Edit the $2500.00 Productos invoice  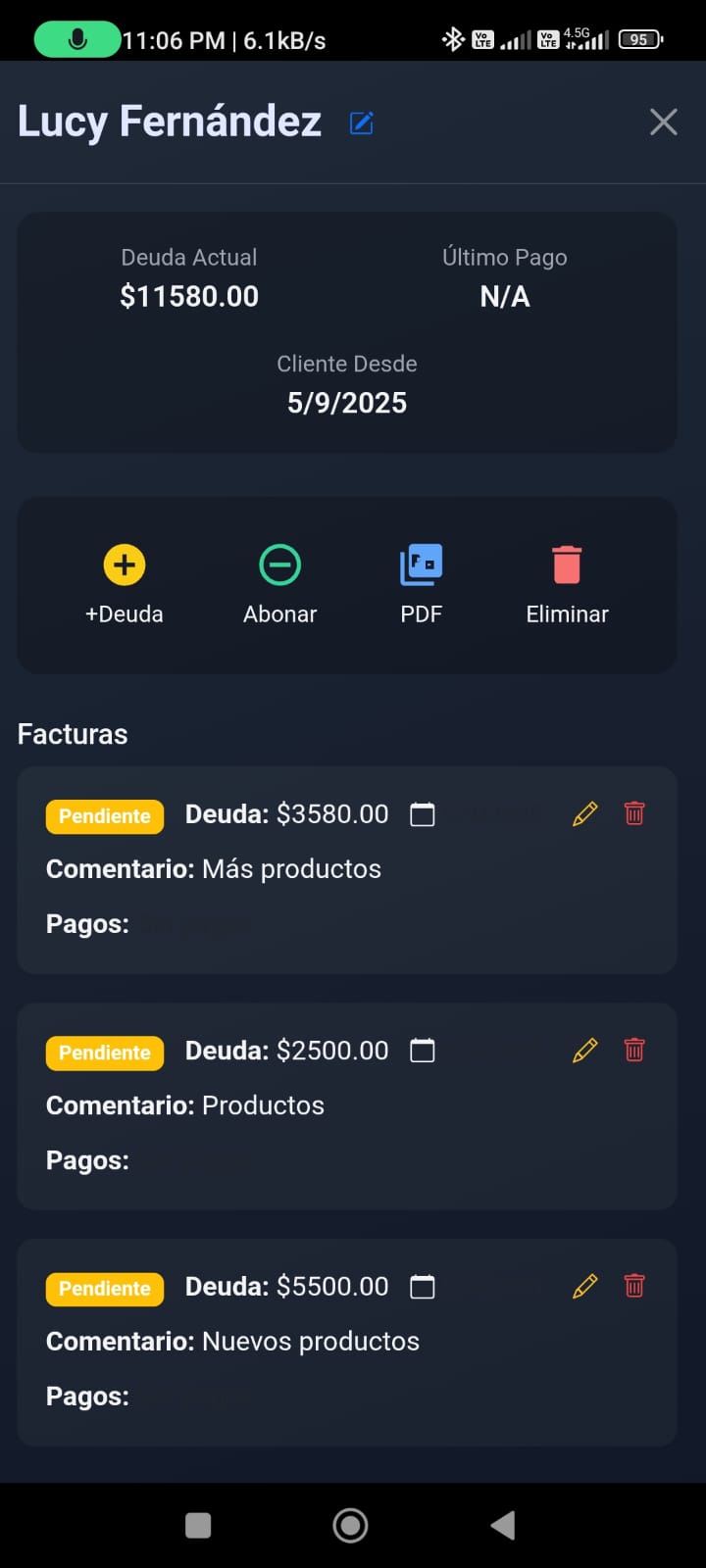coord(585,1051)
